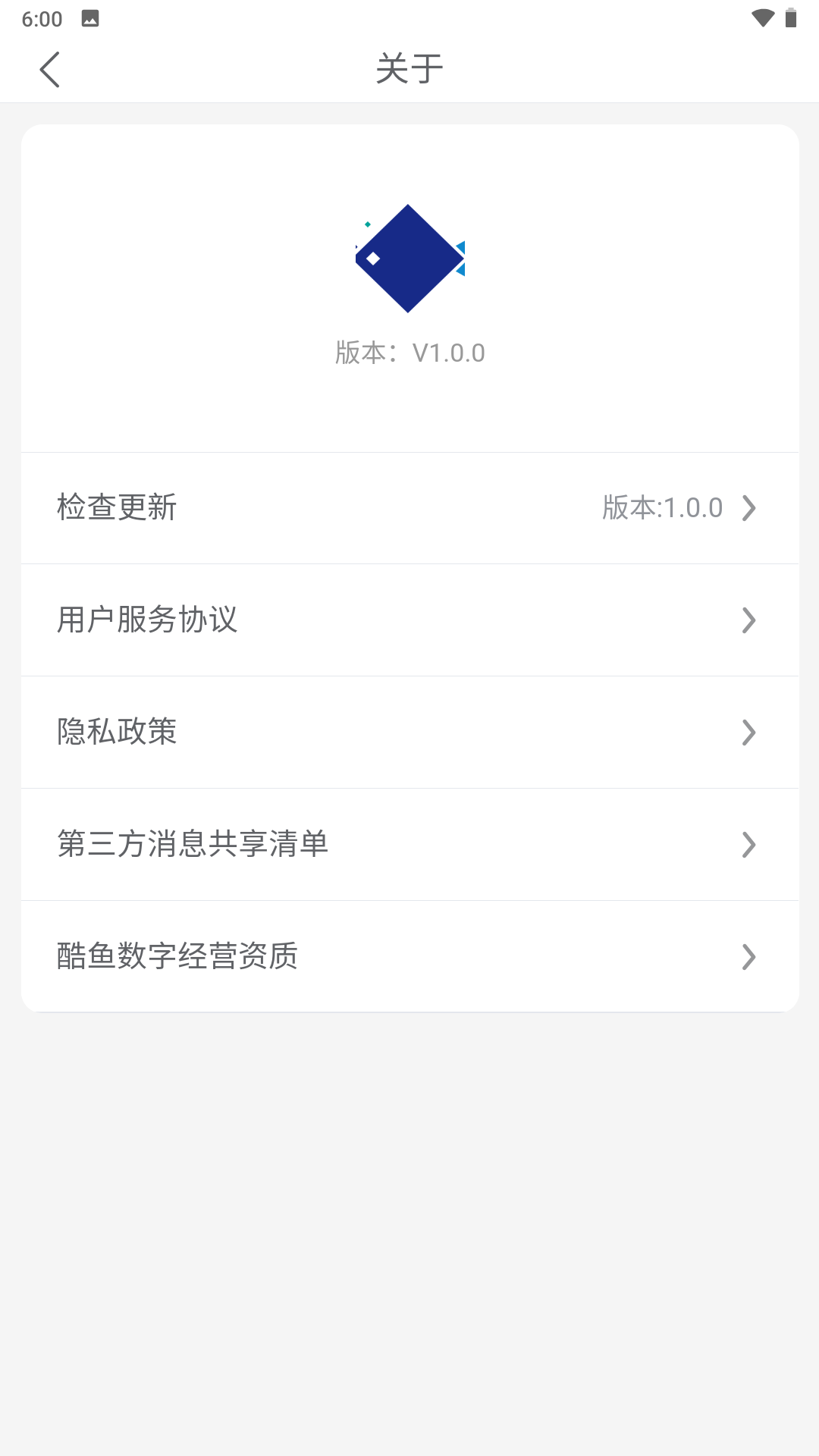Open 检查更新 to check for updates
This screenshot has width=819, height=1456.
(x=409, y=508)
